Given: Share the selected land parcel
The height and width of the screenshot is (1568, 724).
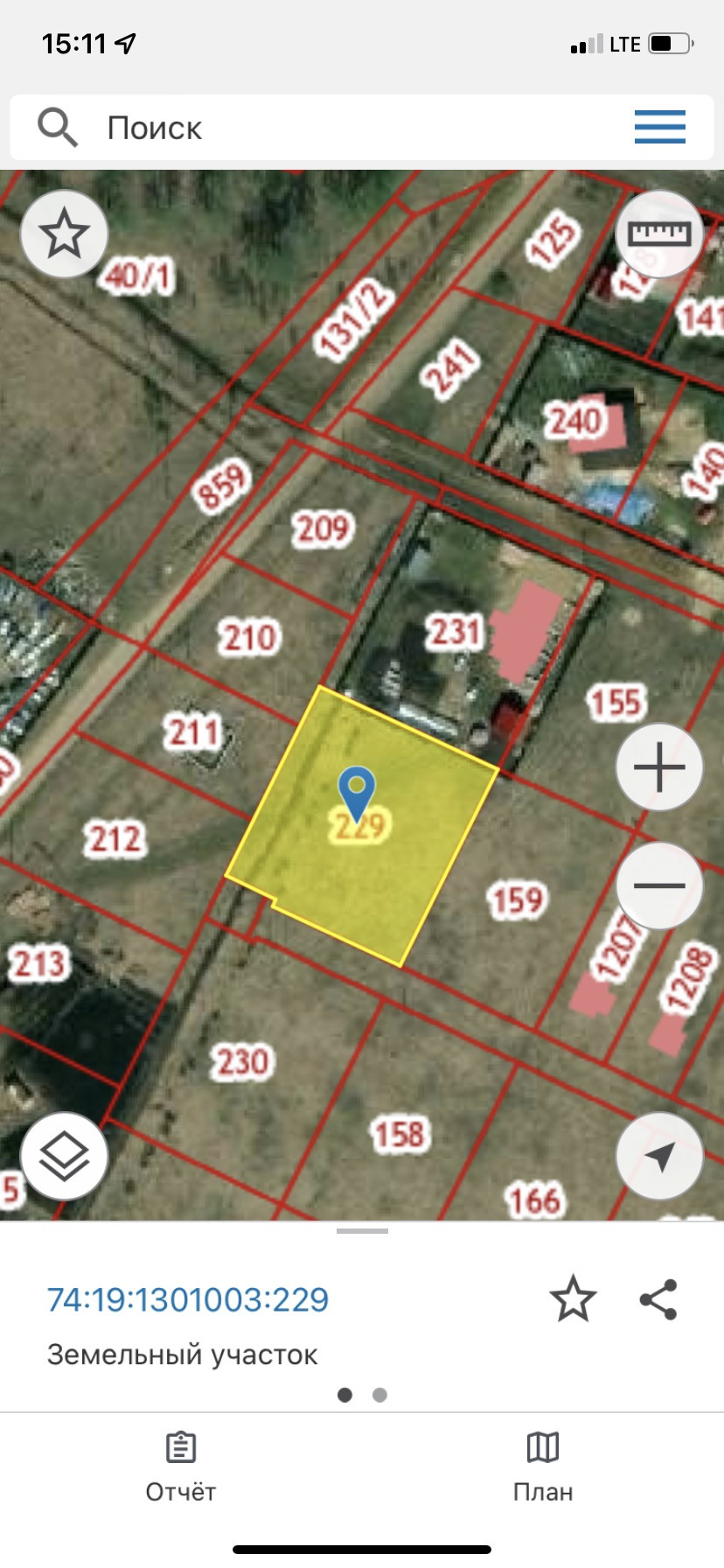Looking at the screenshot, I should (658, 1299).
